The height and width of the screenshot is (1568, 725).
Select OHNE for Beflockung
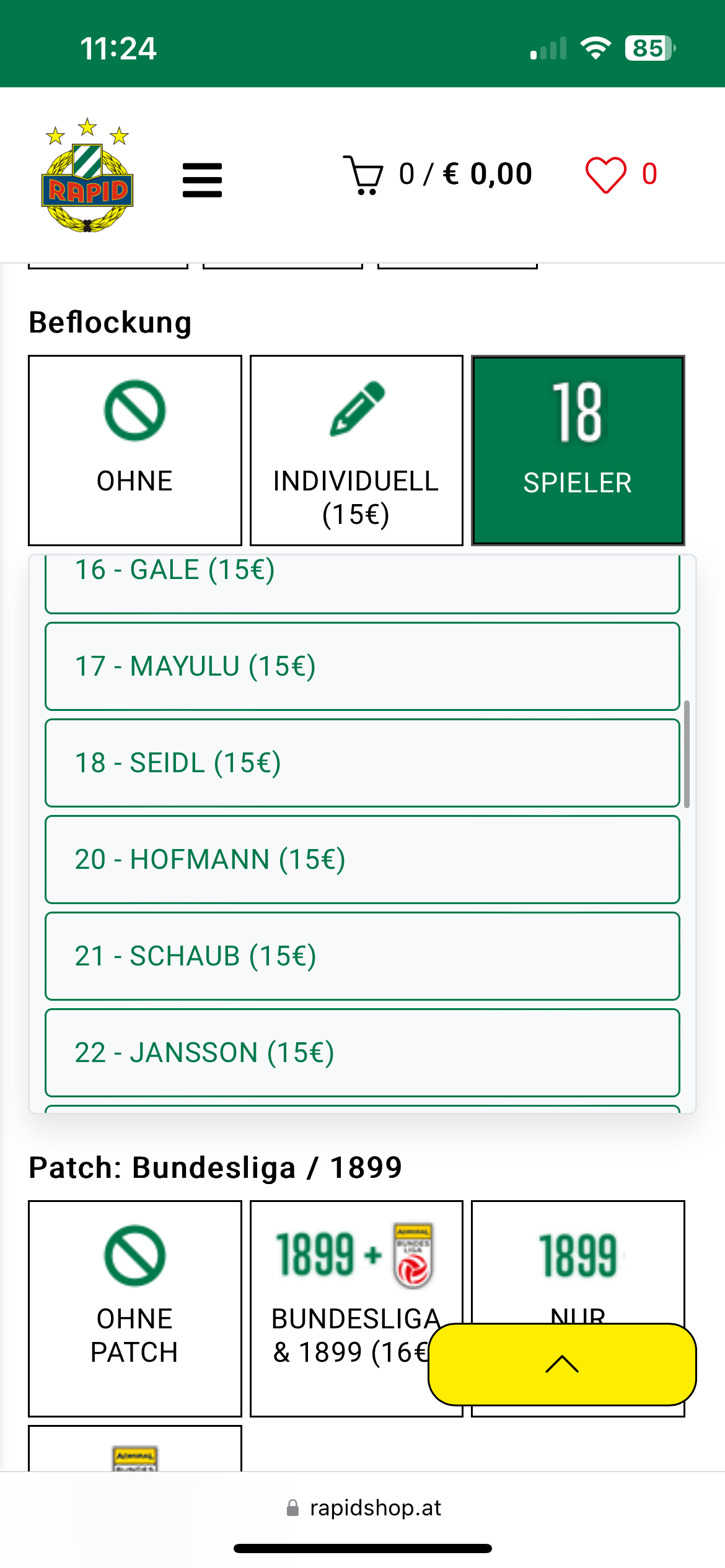(x=135, y=450)
